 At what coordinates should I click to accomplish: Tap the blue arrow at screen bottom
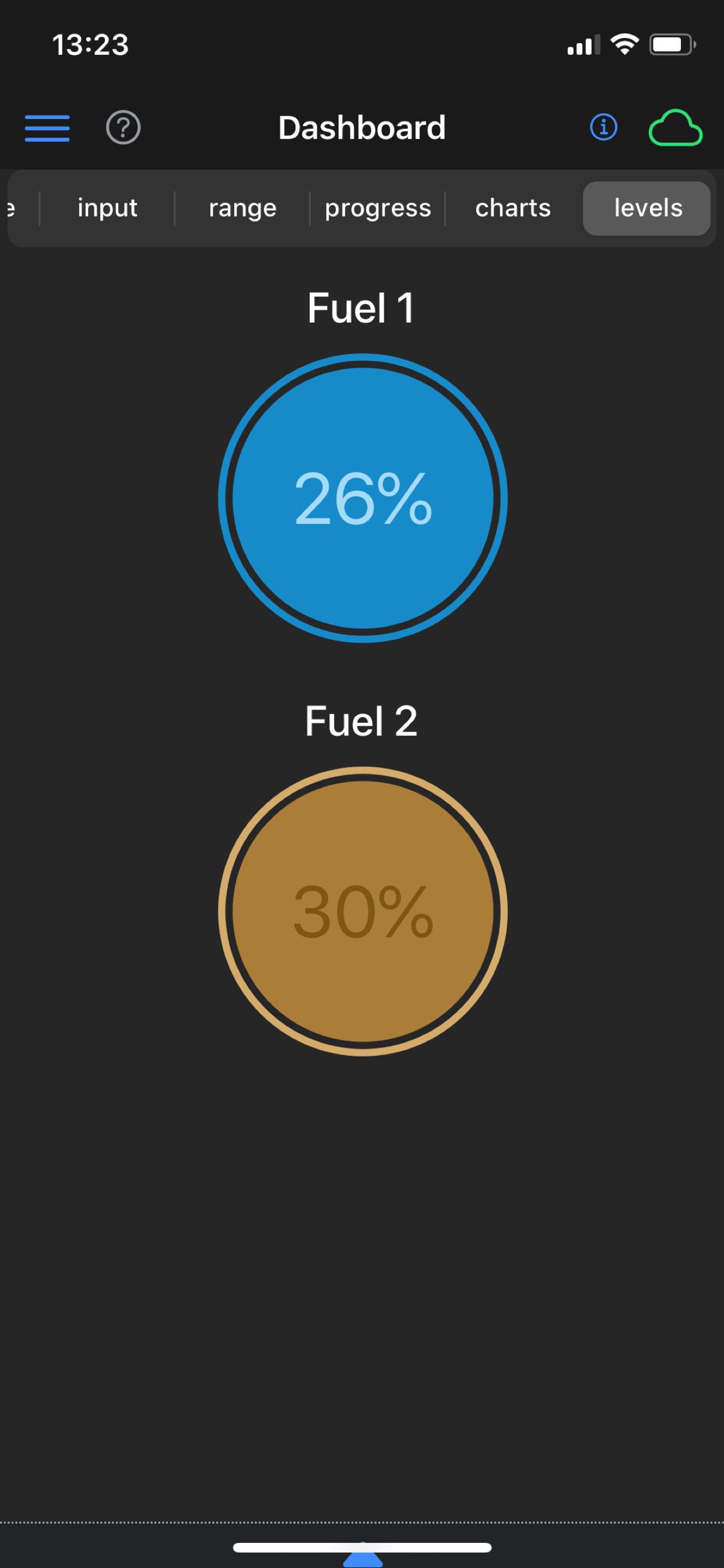[x=363, y=1556]
